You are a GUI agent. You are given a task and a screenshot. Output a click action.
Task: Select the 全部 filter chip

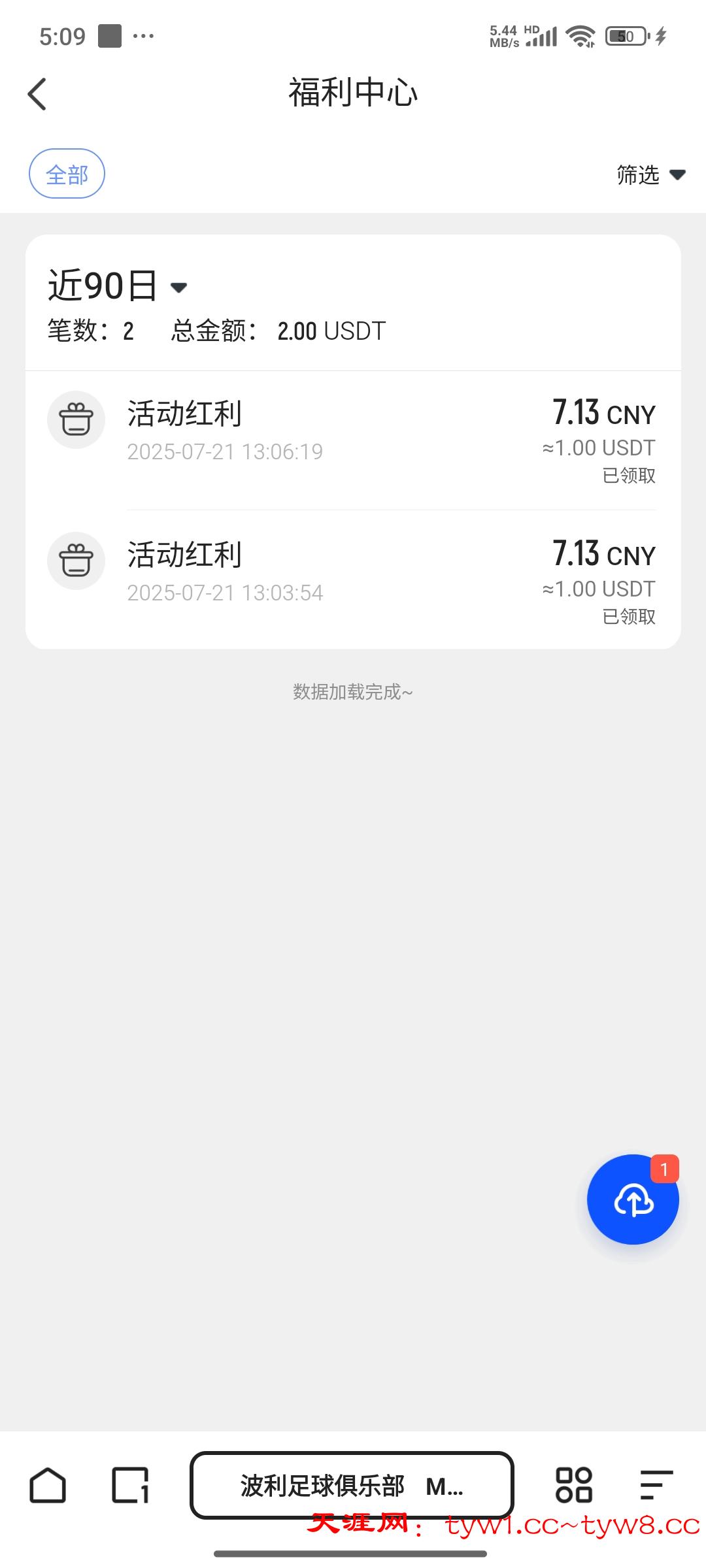[67, 174]
